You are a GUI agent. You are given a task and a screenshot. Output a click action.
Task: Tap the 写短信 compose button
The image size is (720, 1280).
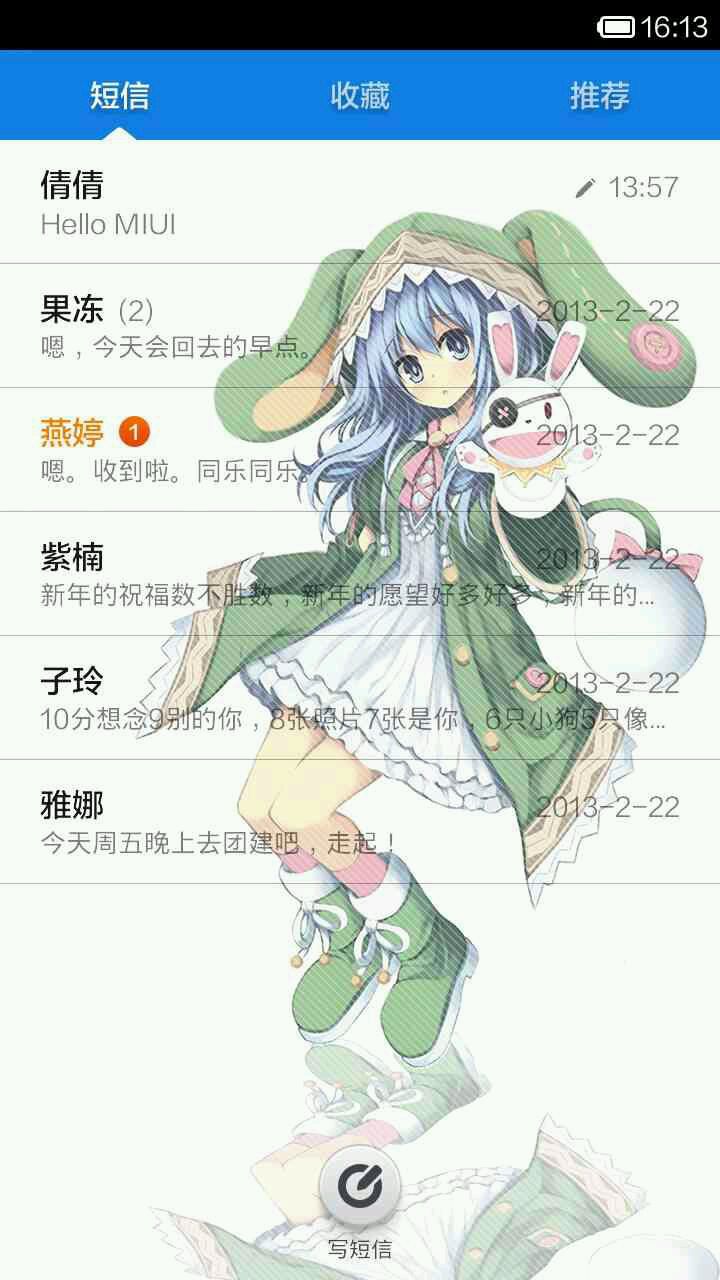[360, 1188]
